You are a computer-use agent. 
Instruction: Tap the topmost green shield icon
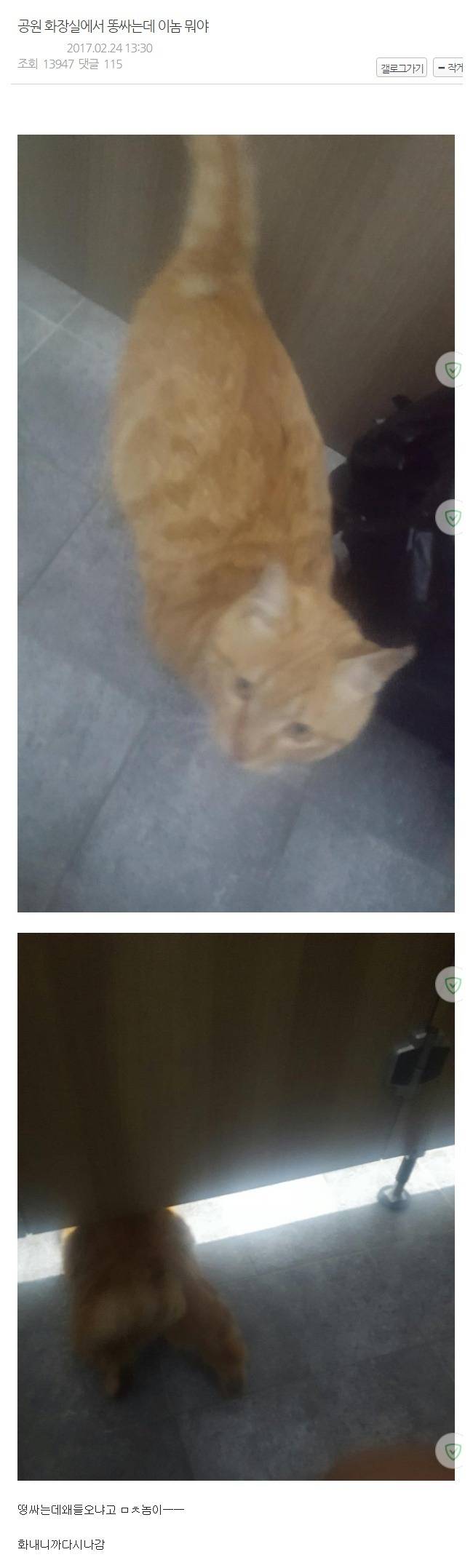(453, 370)
